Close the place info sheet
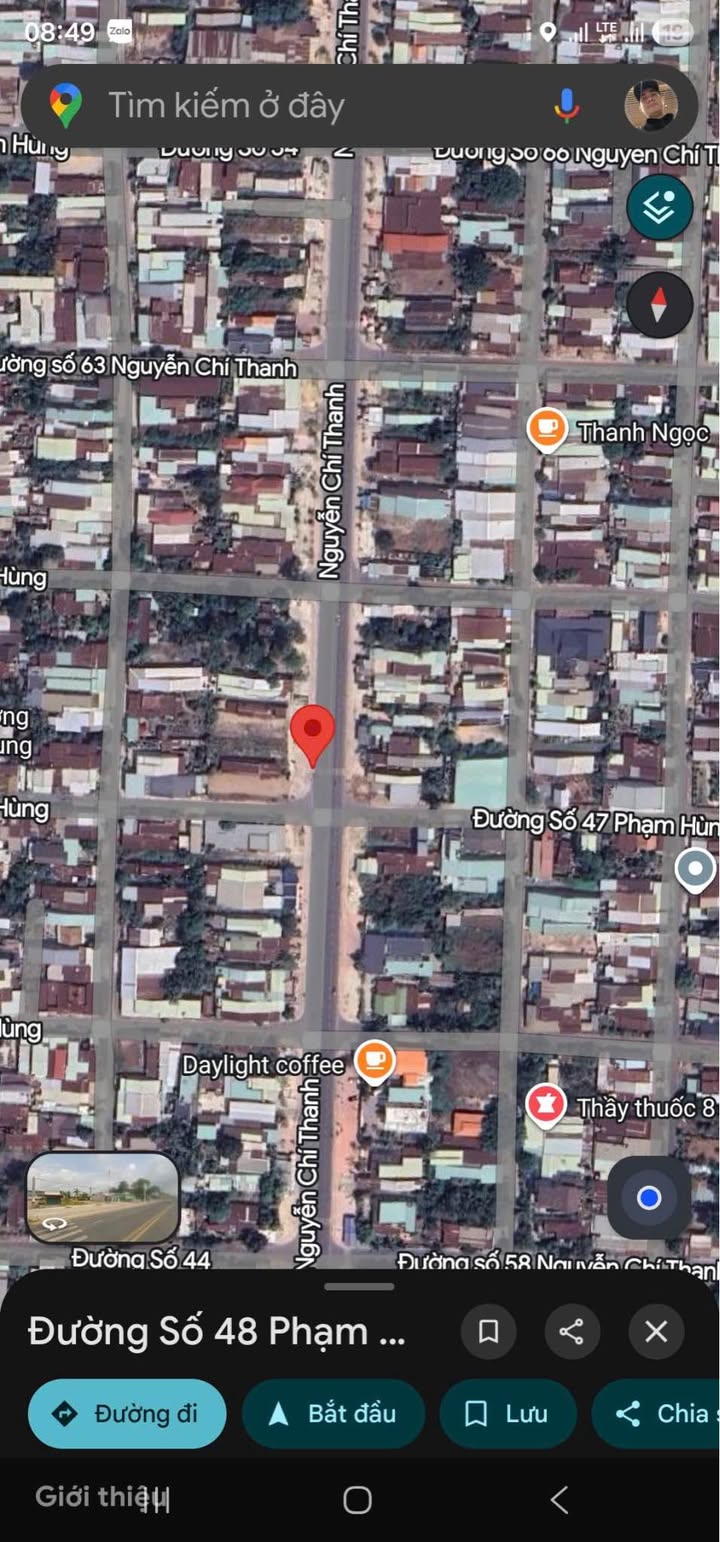 [x=656, y=1331]
